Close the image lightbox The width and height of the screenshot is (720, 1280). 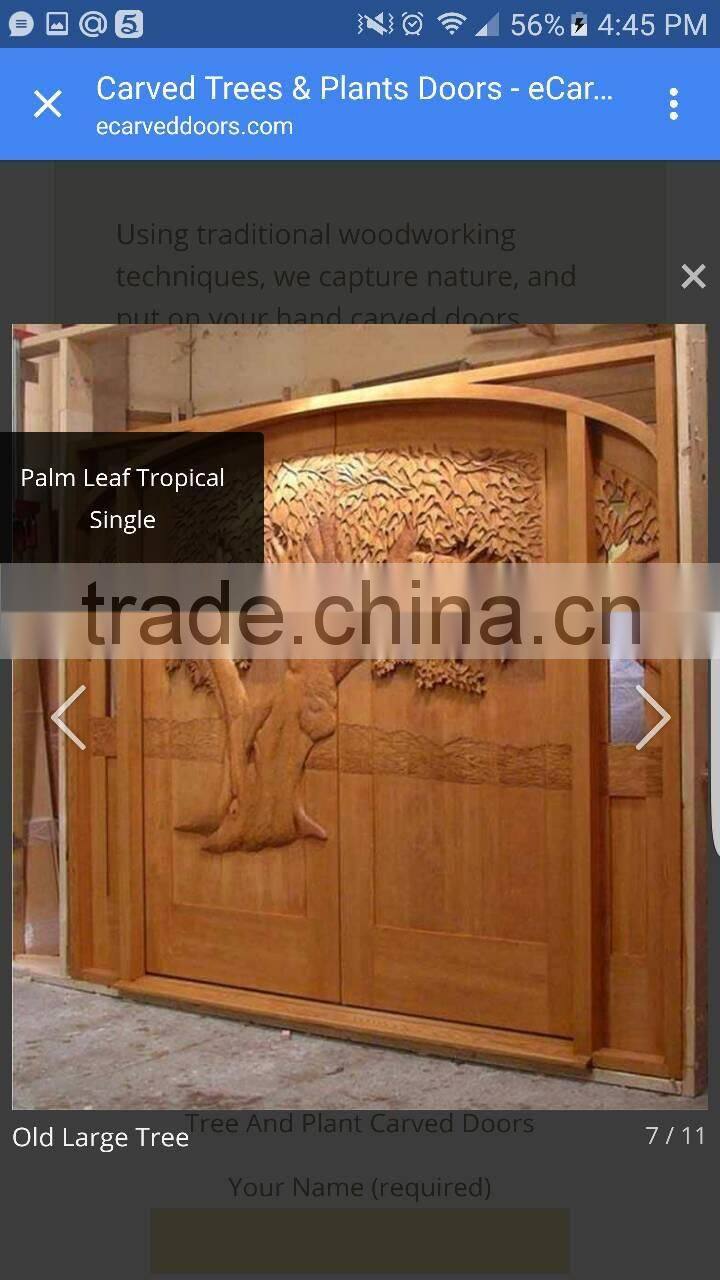click(693, 277)
